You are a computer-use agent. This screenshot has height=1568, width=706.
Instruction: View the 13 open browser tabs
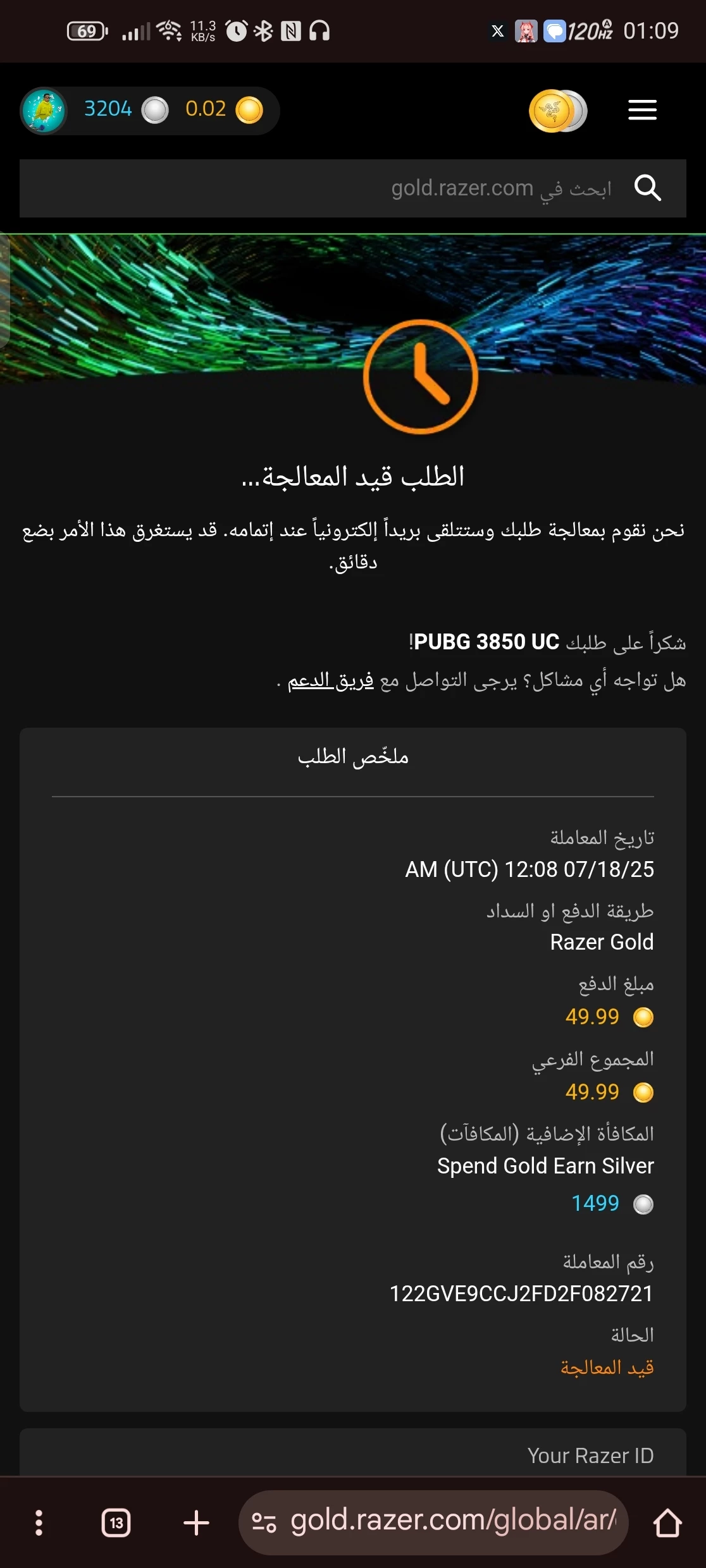[x=116, y=1522]
